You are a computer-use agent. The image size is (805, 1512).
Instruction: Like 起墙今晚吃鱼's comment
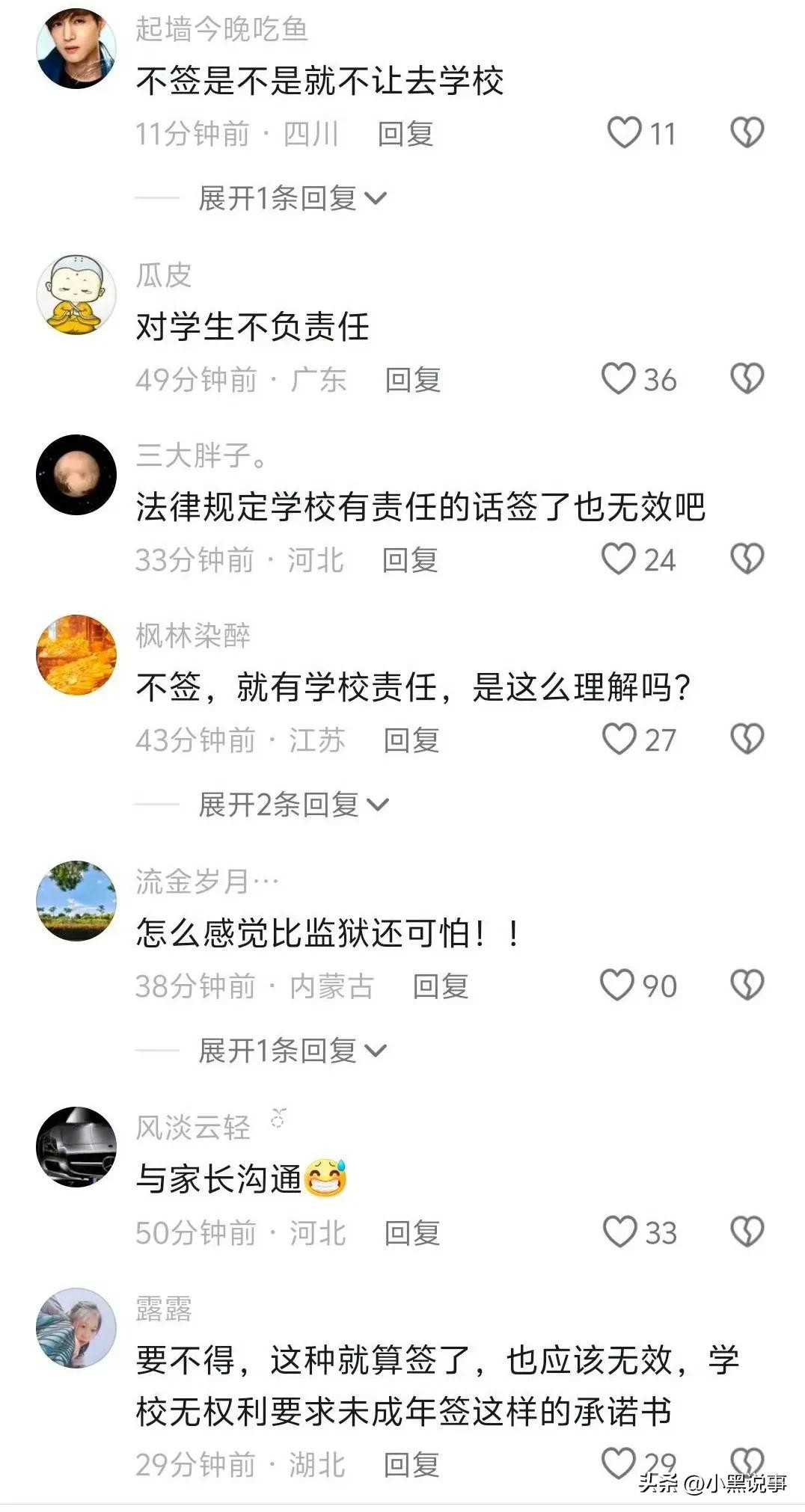click(624, 133)
